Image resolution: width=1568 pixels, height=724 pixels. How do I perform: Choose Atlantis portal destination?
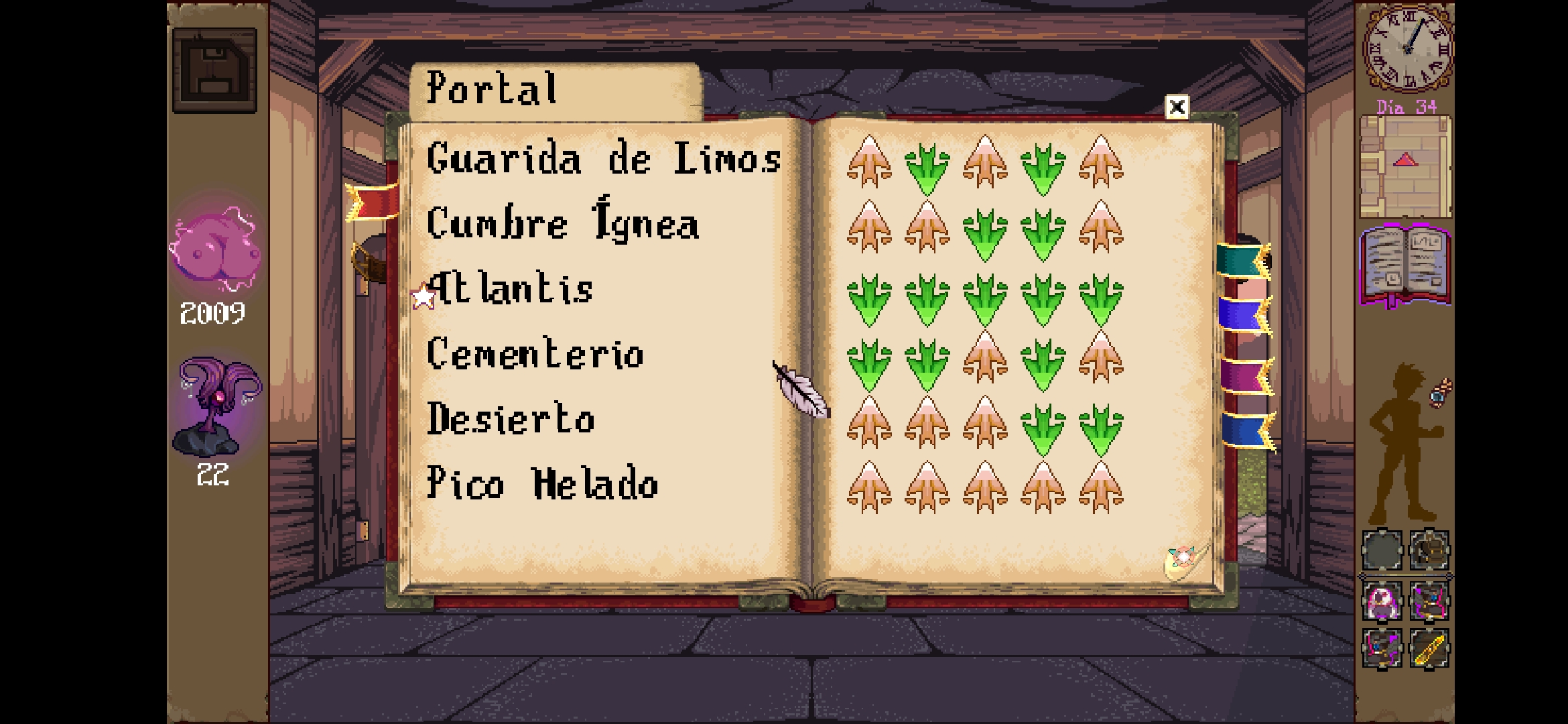click(x=511, y=289)
